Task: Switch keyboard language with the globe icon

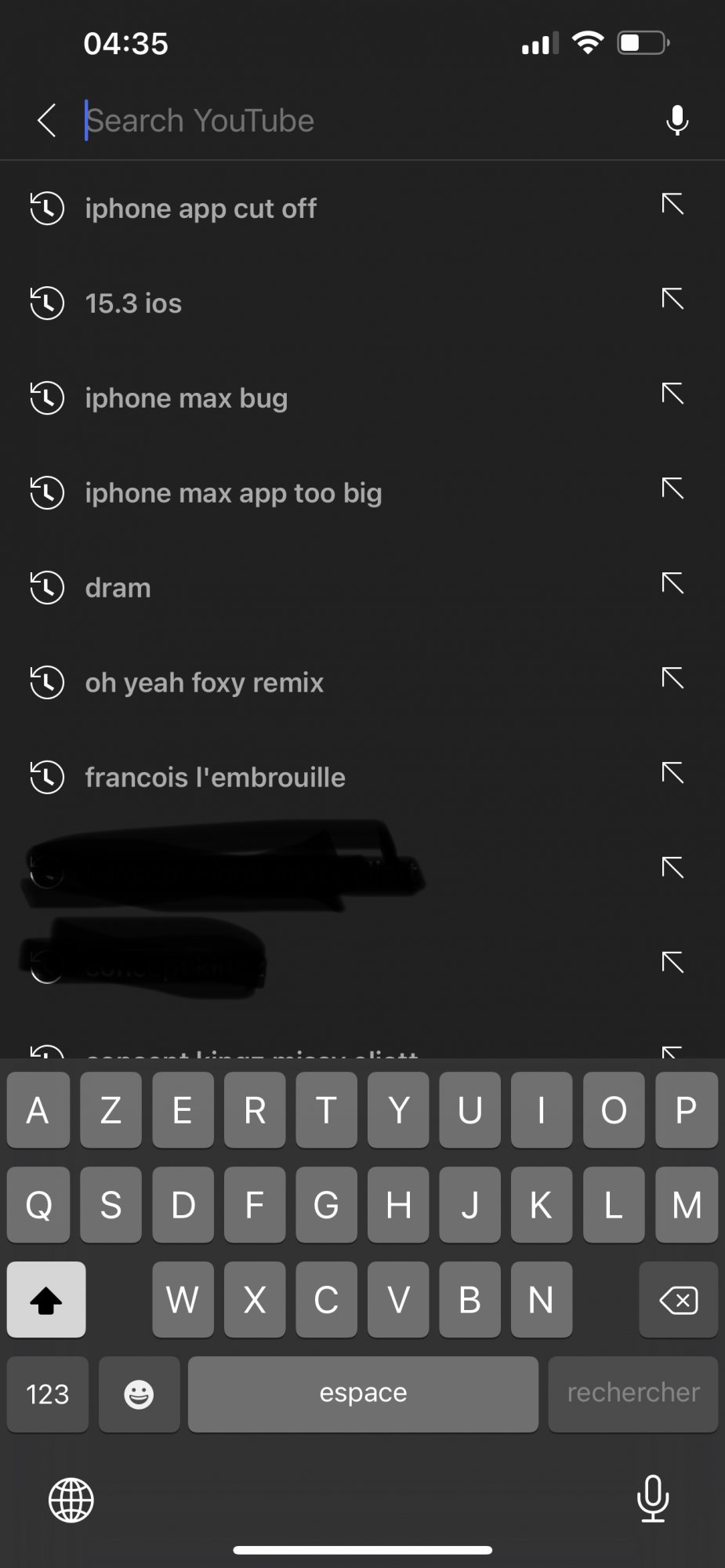Action: coord(71,1500)
